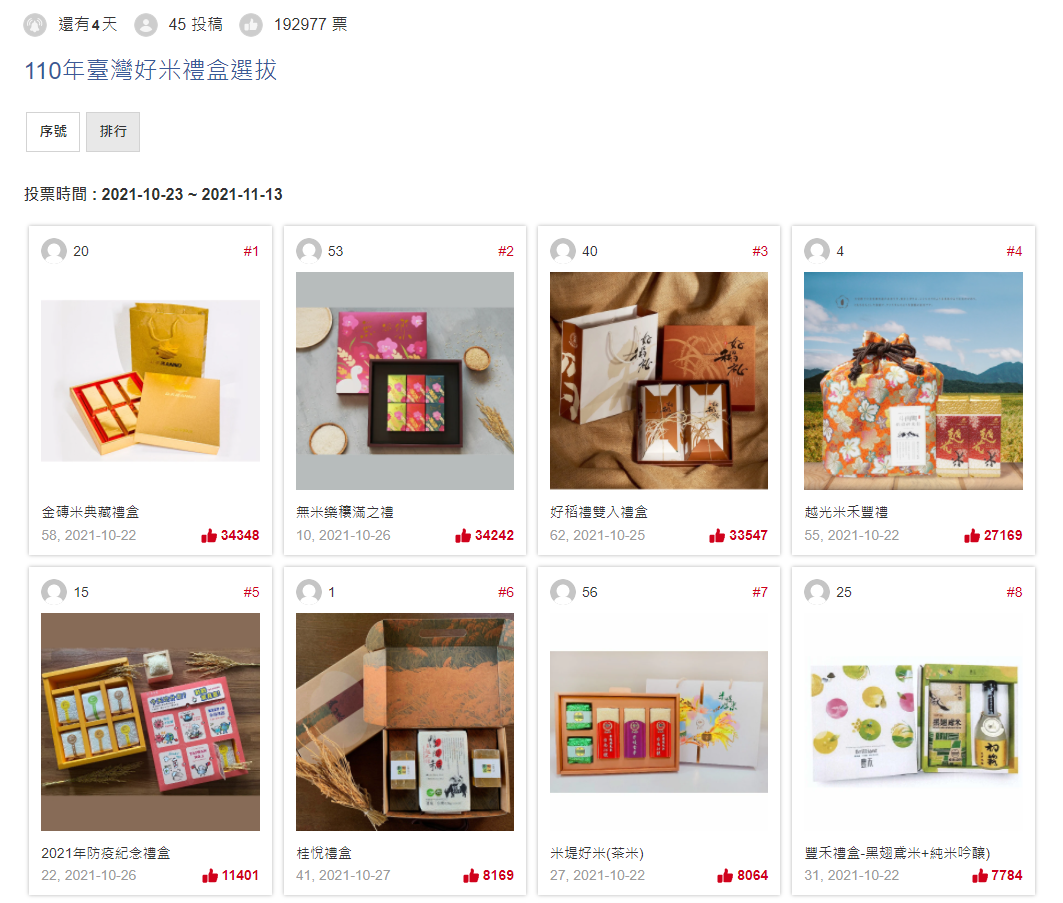Open the 米堤好米(茶米) entry

point(597,854)
